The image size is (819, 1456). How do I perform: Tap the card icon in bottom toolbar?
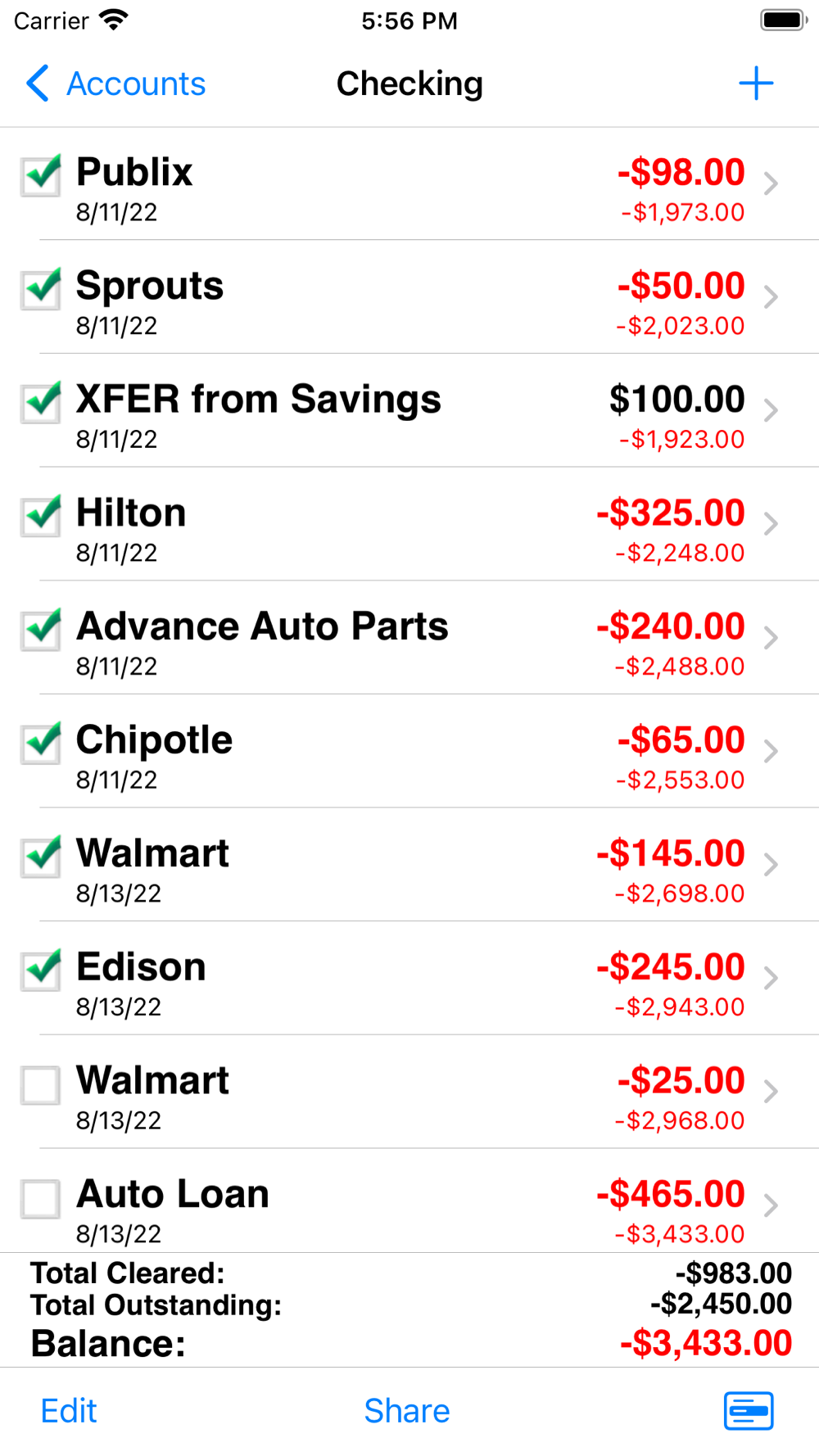[749, 1411]
